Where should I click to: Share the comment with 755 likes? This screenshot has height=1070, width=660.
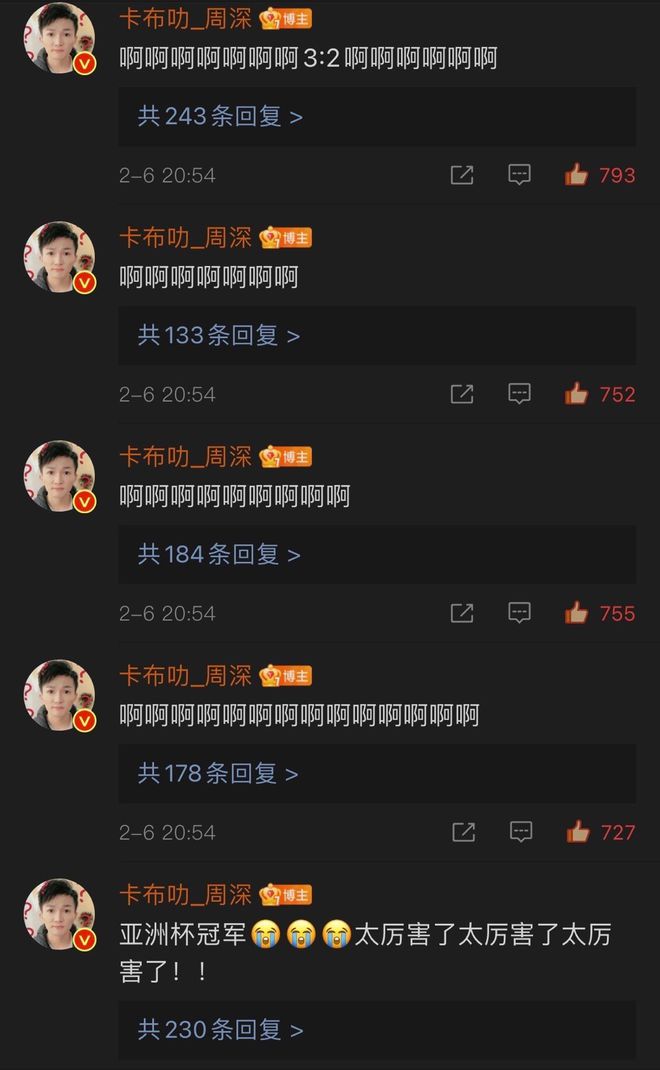(x=462, y=613)
